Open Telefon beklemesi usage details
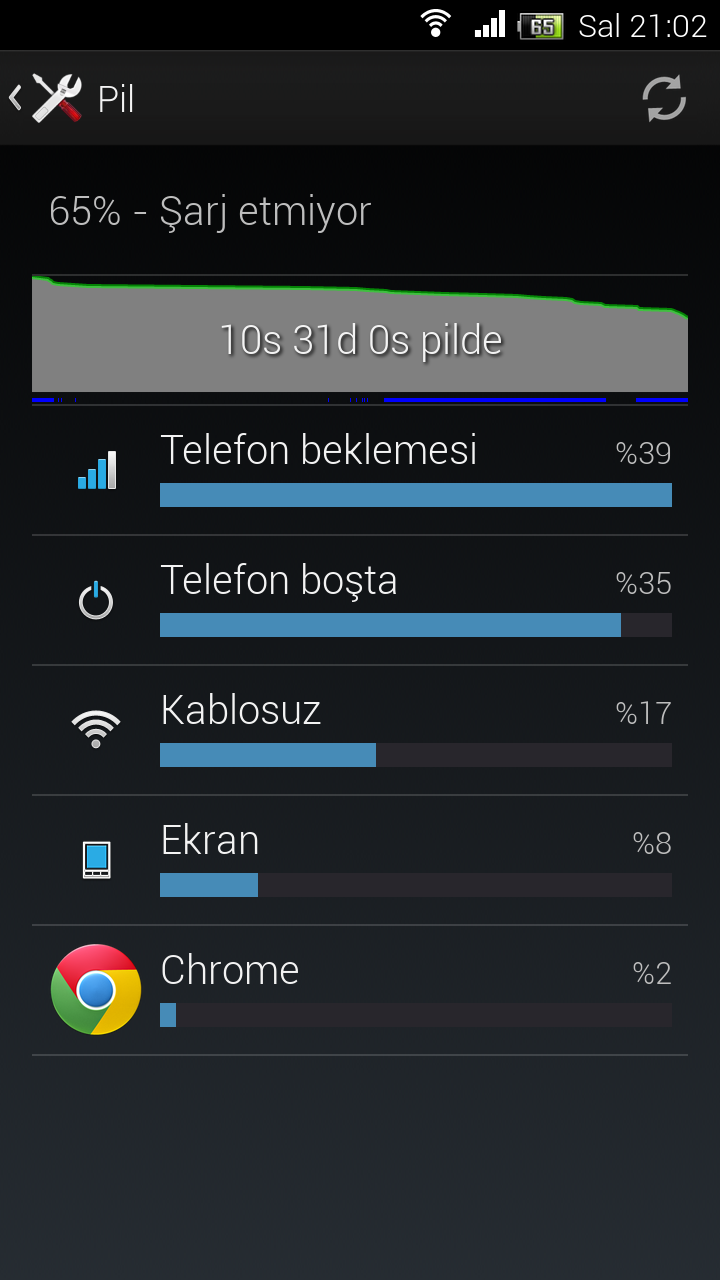 360,470
